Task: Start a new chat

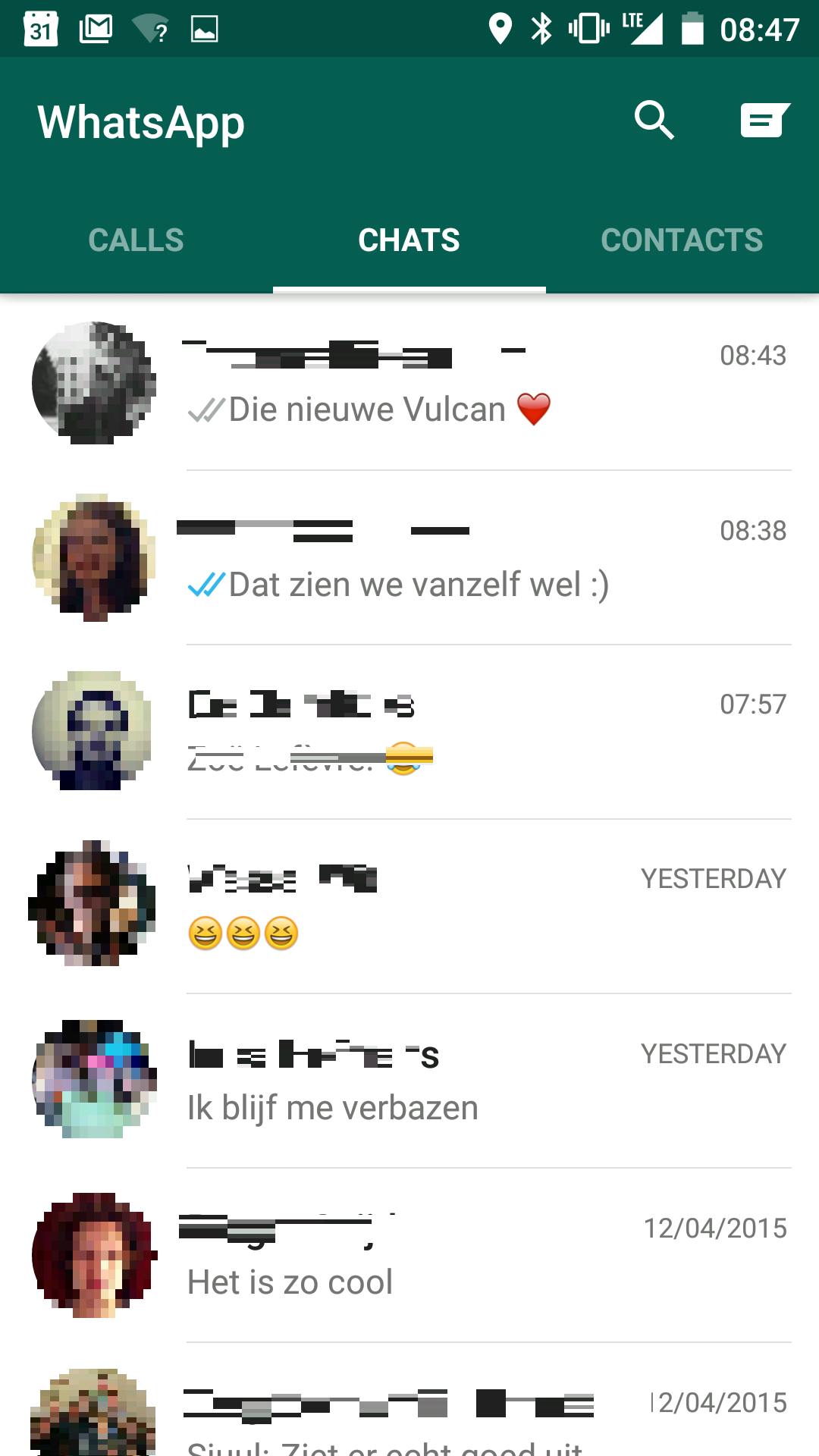Action: pyautogui.click(x=764, y=120)
